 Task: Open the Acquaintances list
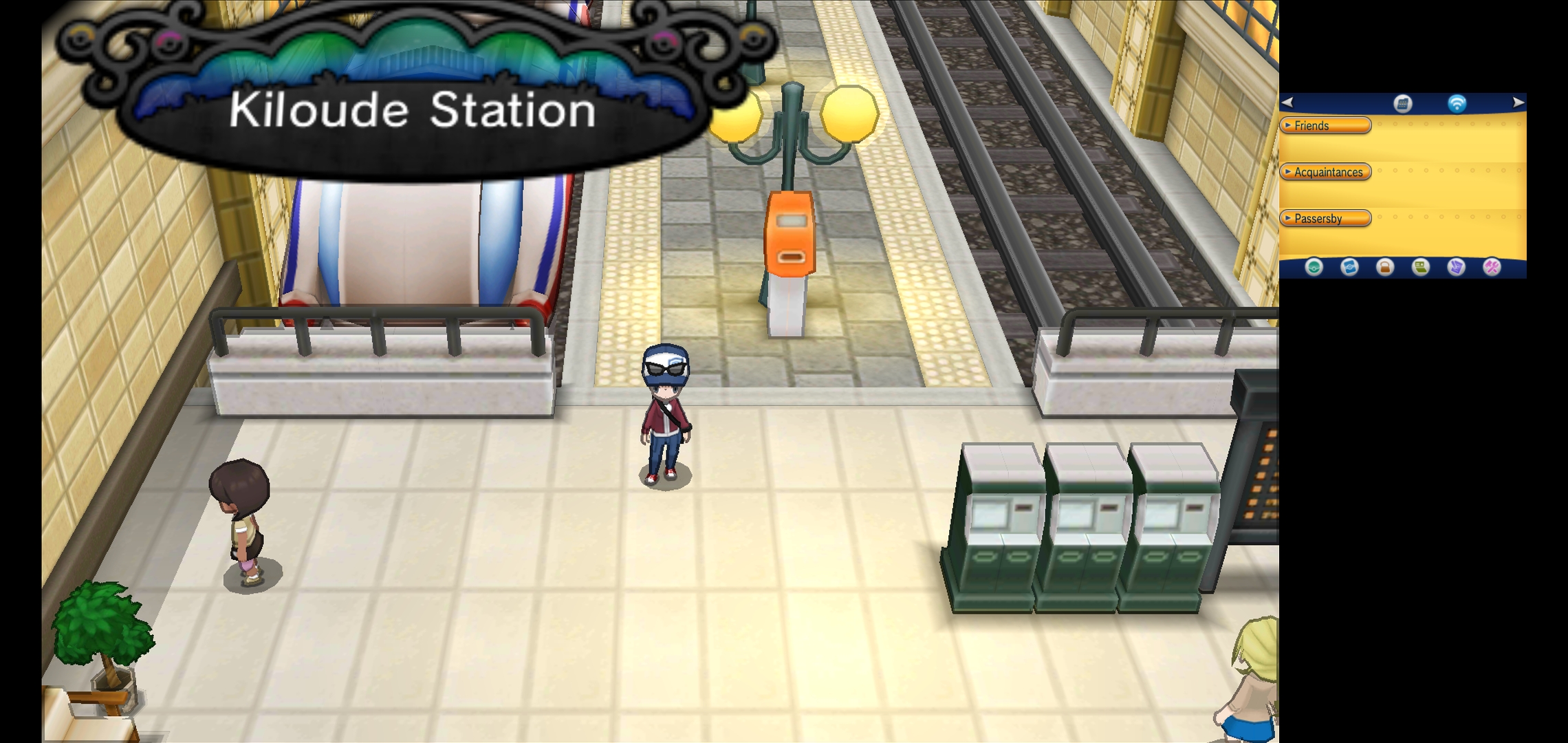point(1325,172)
